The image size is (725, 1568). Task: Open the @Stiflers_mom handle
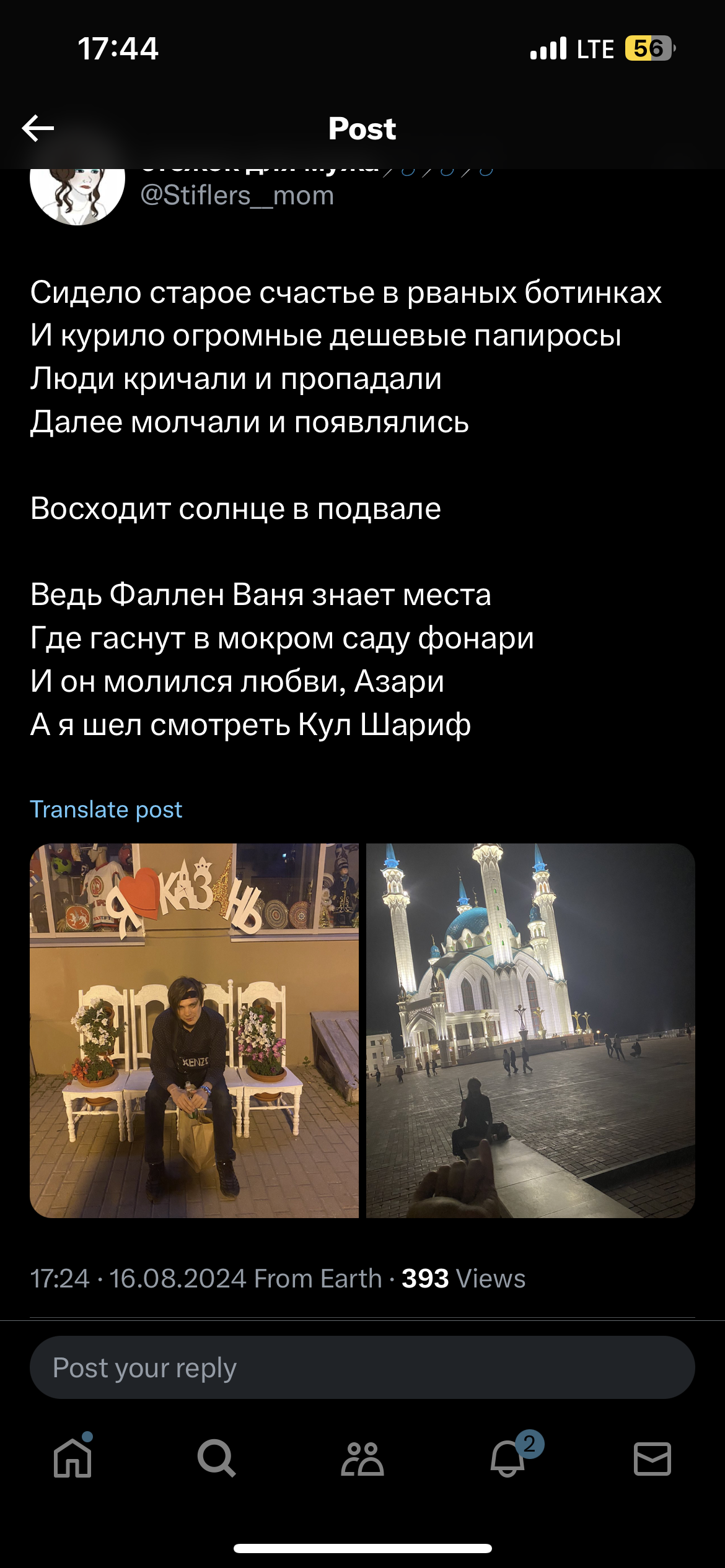(237, 196)
